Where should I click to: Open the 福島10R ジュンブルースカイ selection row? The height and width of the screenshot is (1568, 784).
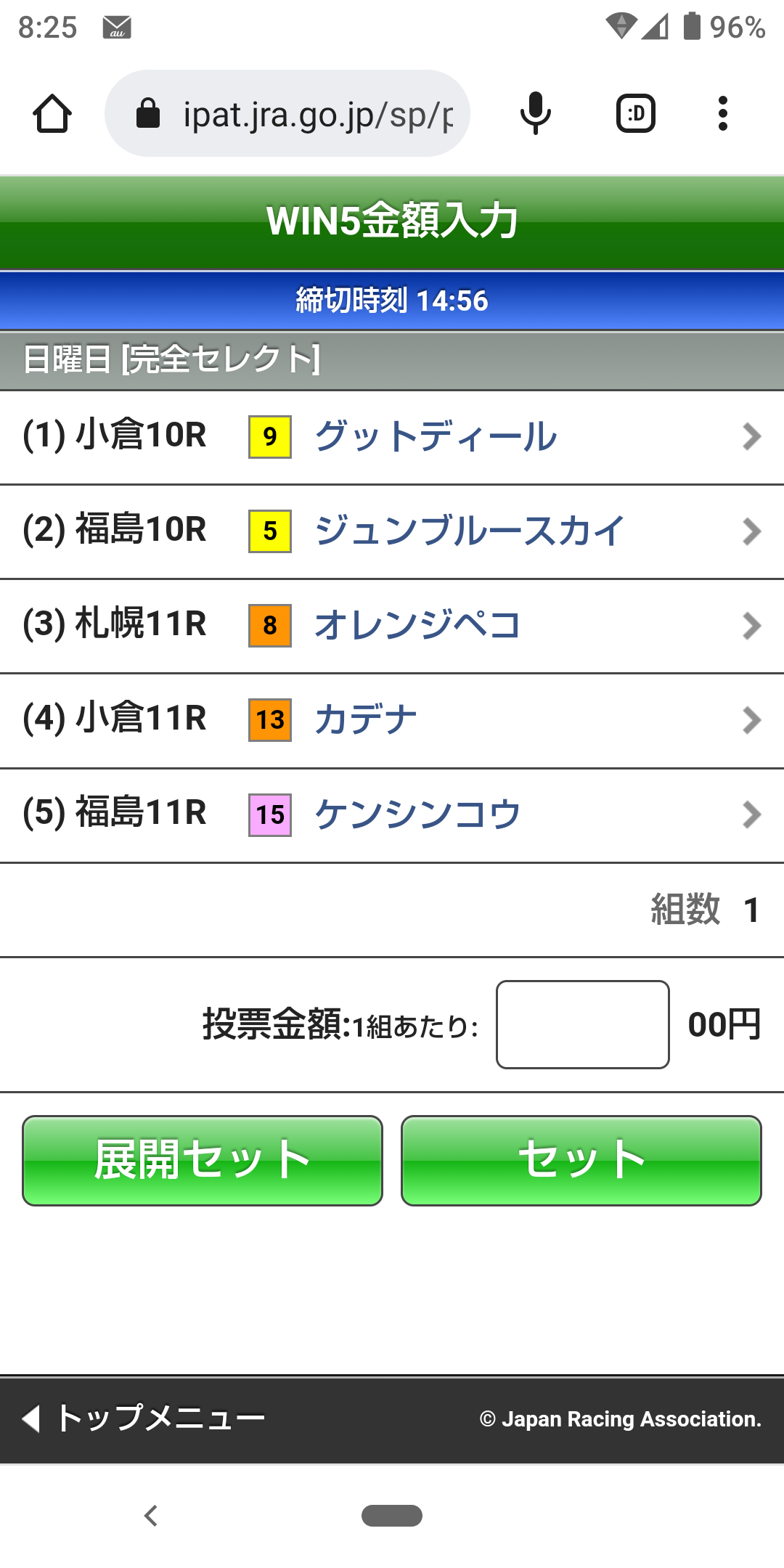[x=392, y=531]
